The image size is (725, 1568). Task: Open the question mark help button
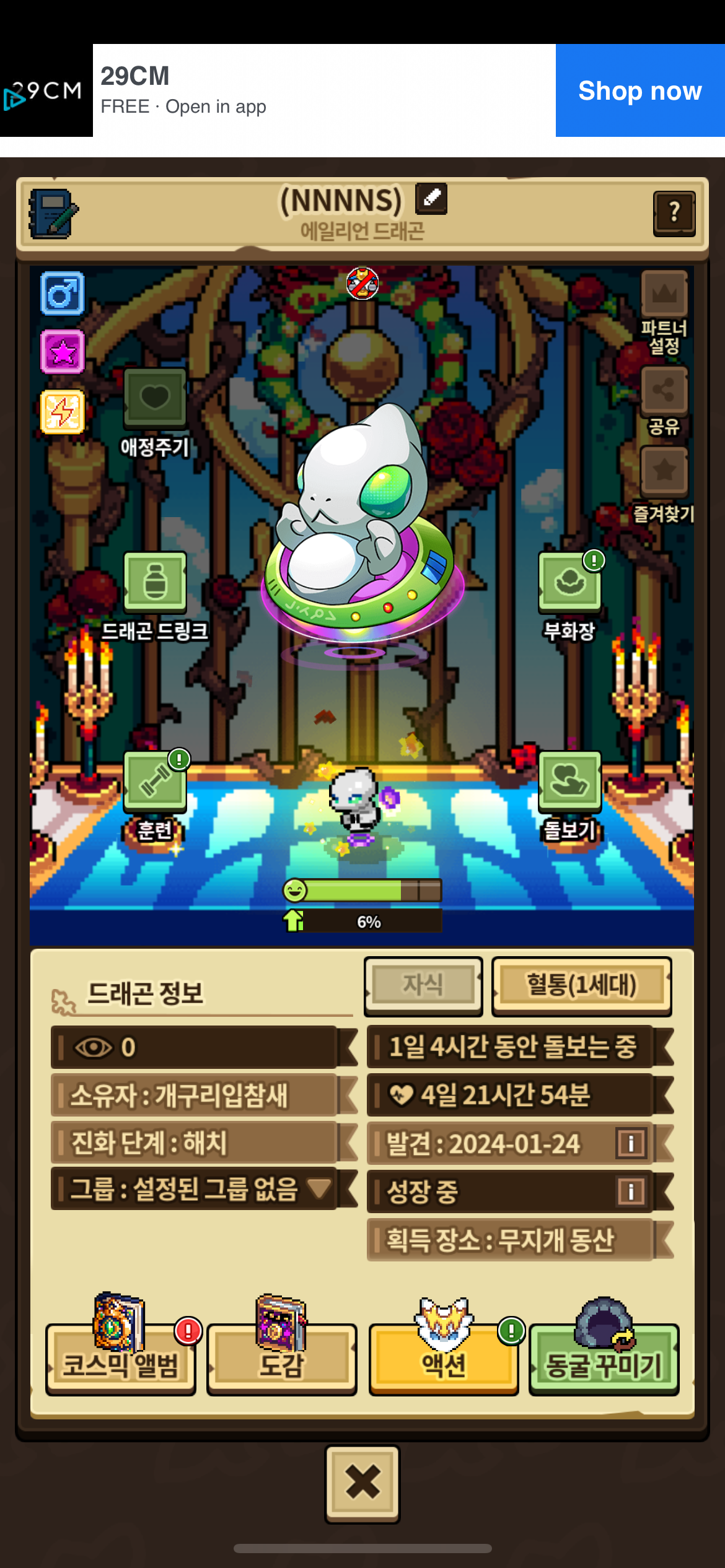pos(674,213)
